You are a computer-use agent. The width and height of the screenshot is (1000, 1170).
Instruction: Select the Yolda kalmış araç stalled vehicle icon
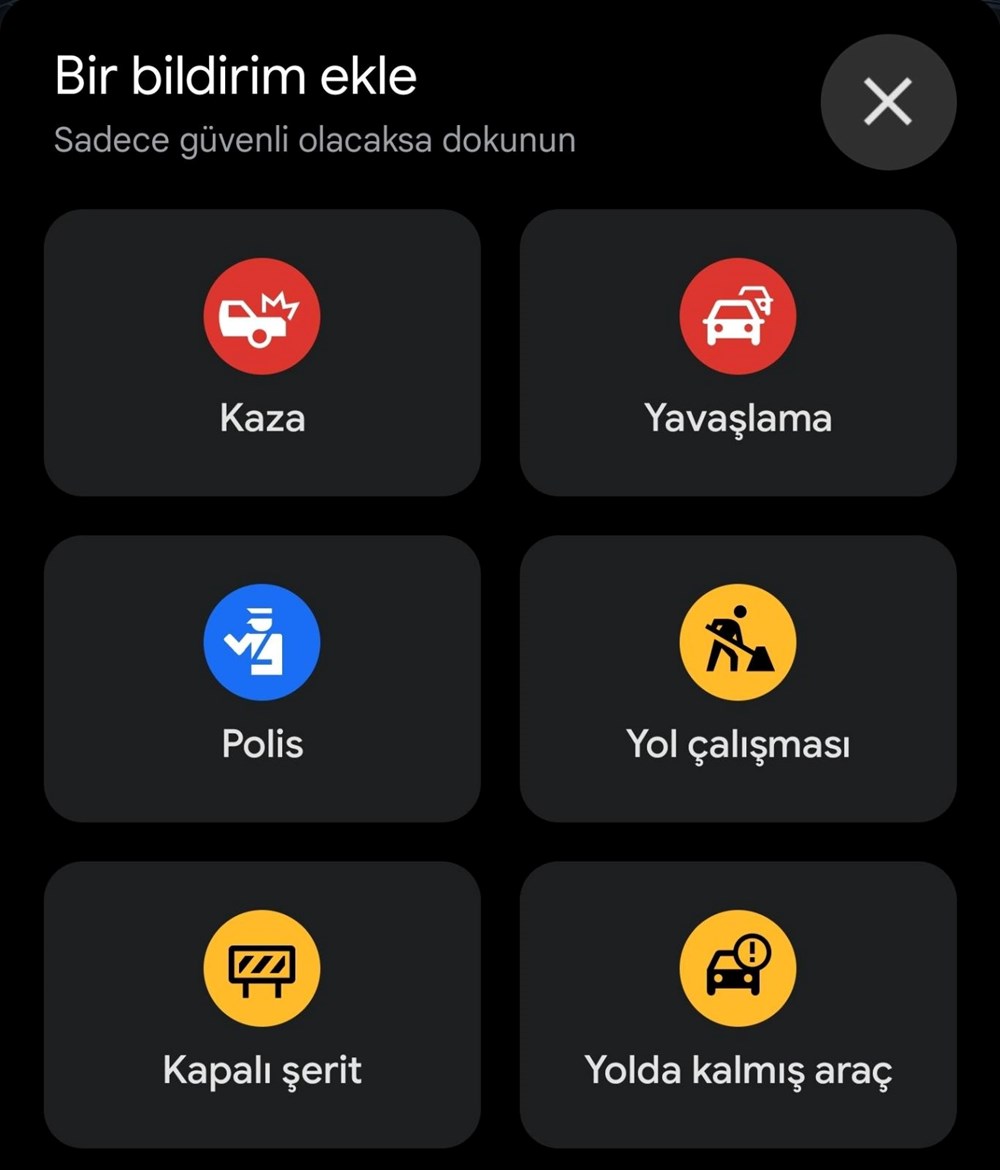(738, 966)
